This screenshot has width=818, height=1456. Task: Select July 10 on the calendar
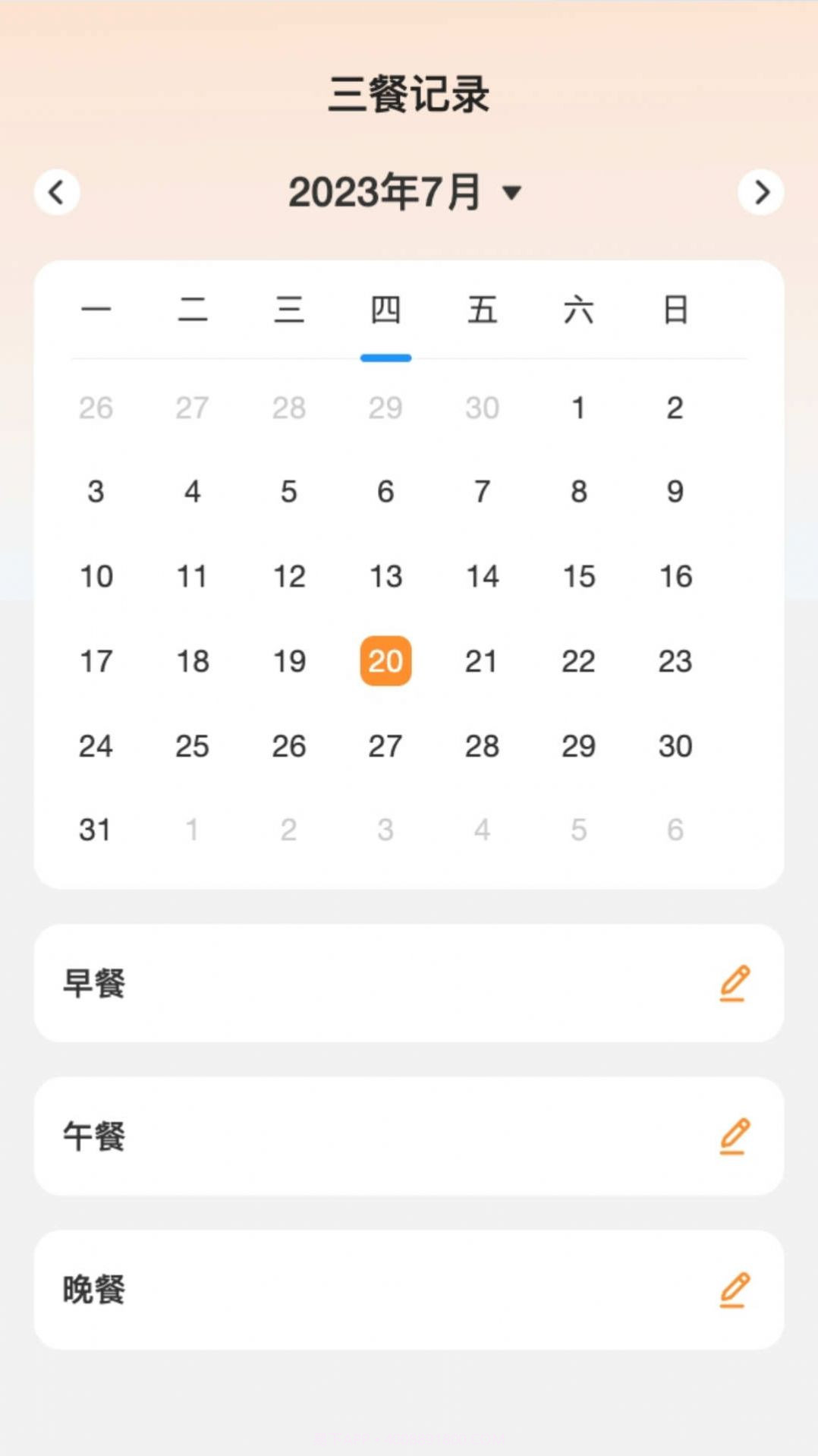coord(96,576)
